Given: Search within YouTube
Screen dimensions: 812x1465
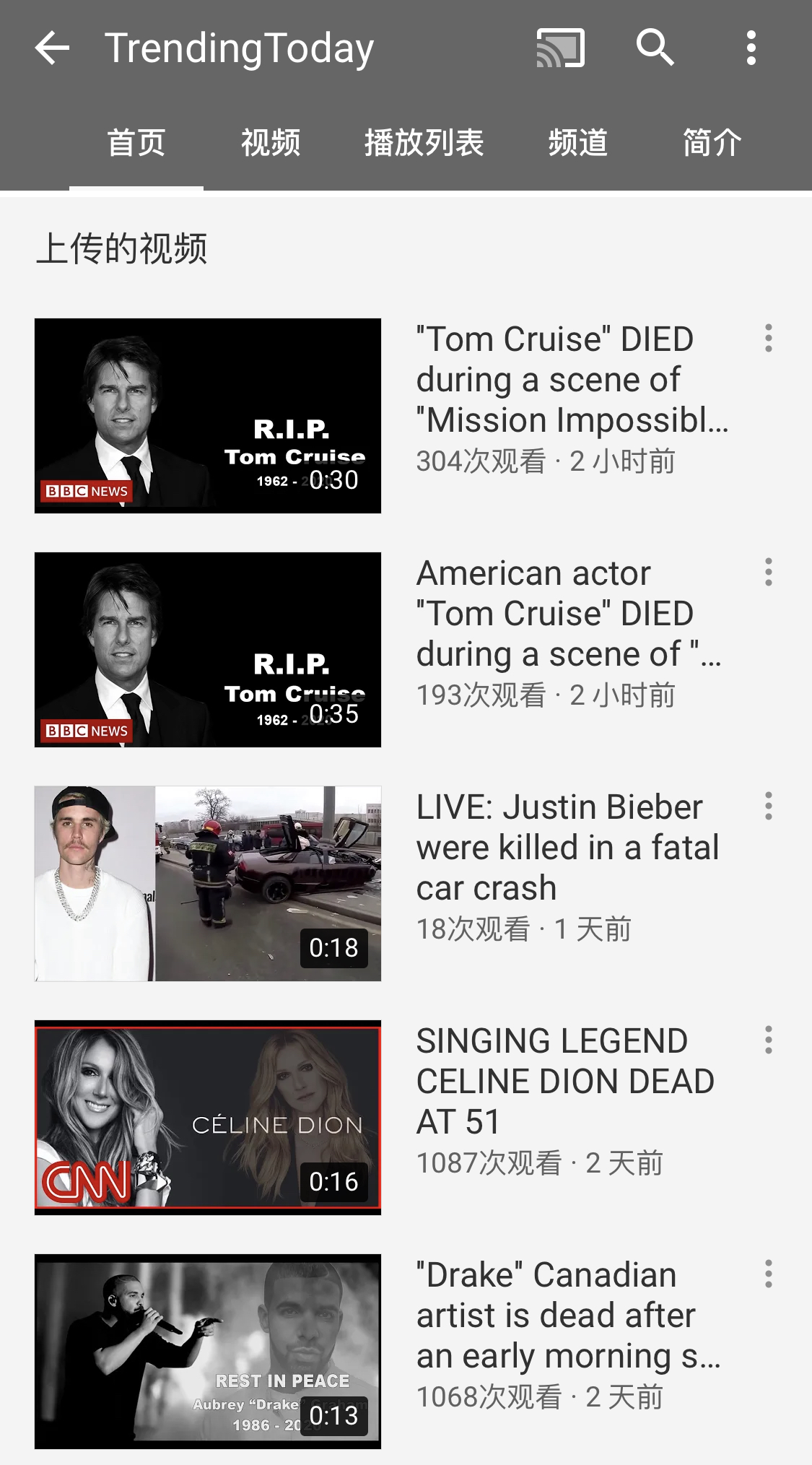Looking at the screenshot, I should 655,48.
